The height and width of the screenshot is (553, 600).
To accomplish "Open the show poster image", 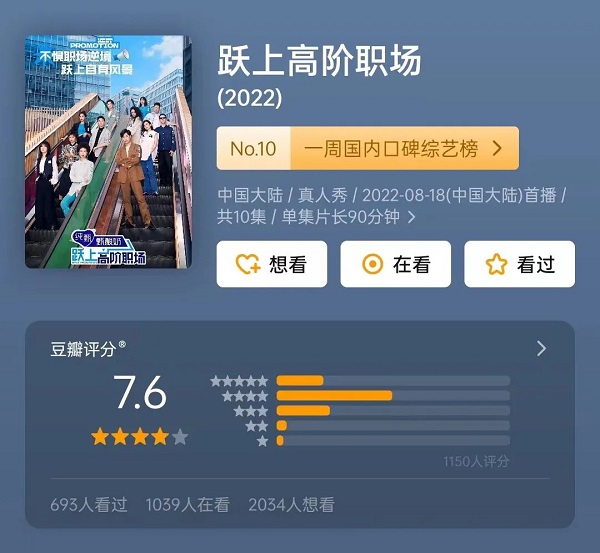I will click(108, 151).
